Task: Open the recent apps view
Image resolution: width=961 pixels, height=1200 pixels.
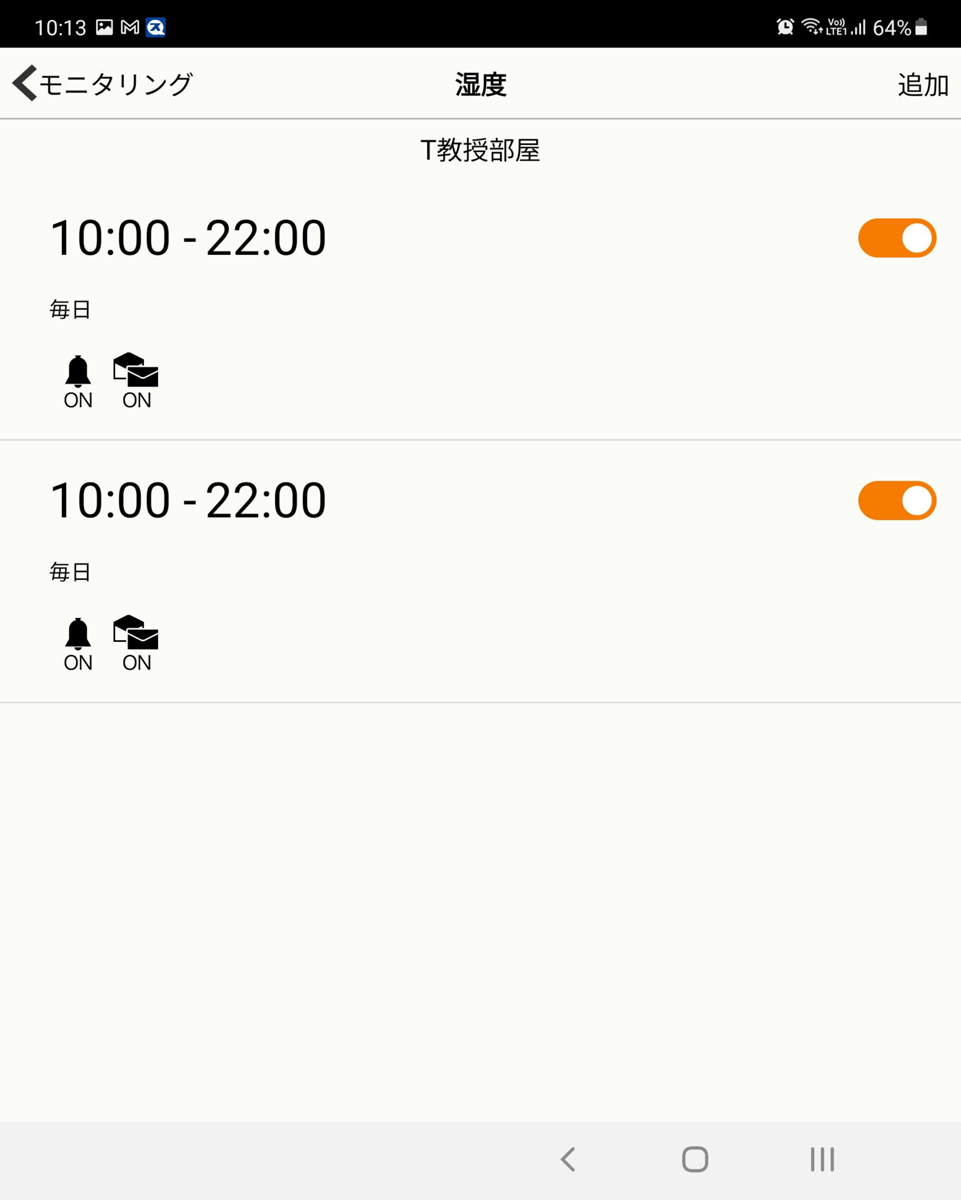Action: [x=822, y=1159]
